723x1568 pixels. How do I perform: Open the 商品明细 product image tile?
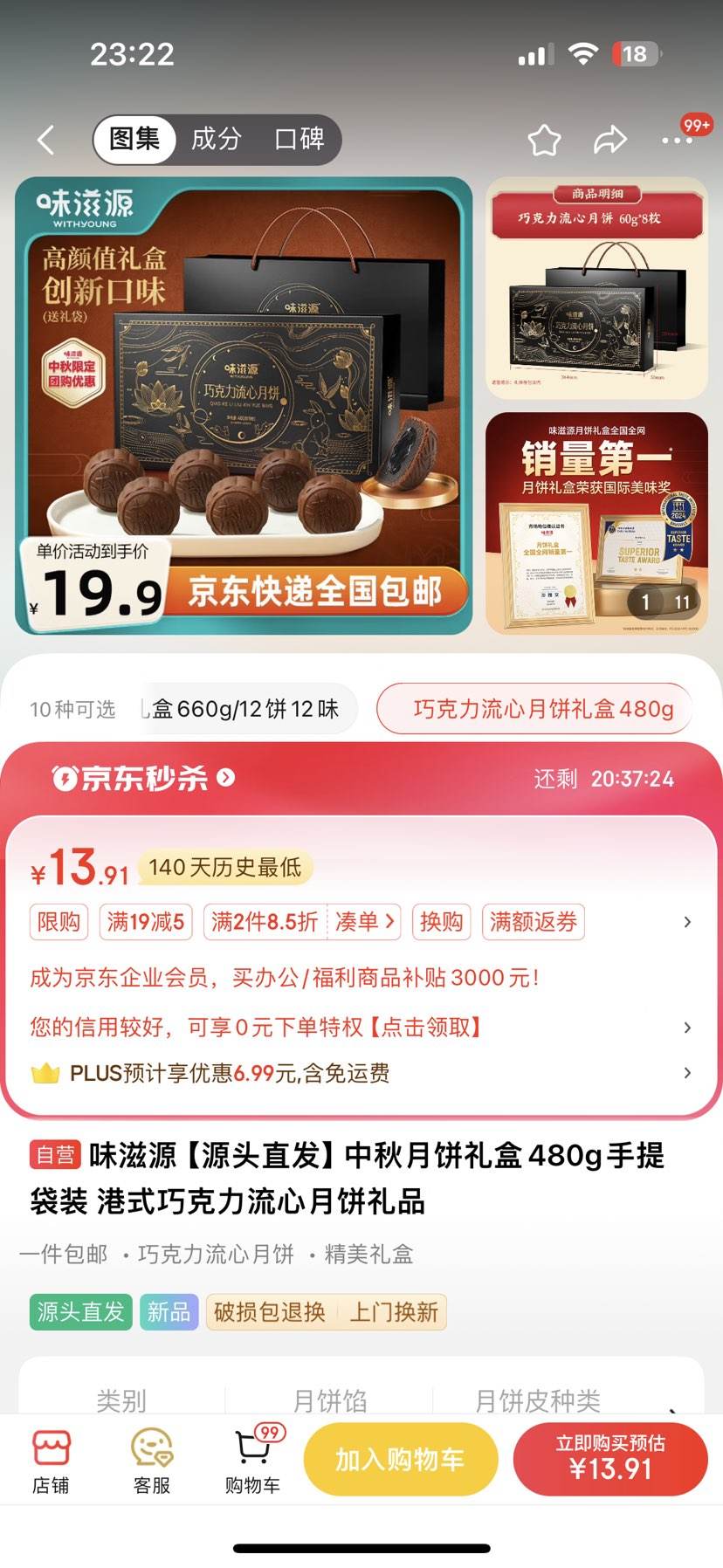click(x=596, y=288)
